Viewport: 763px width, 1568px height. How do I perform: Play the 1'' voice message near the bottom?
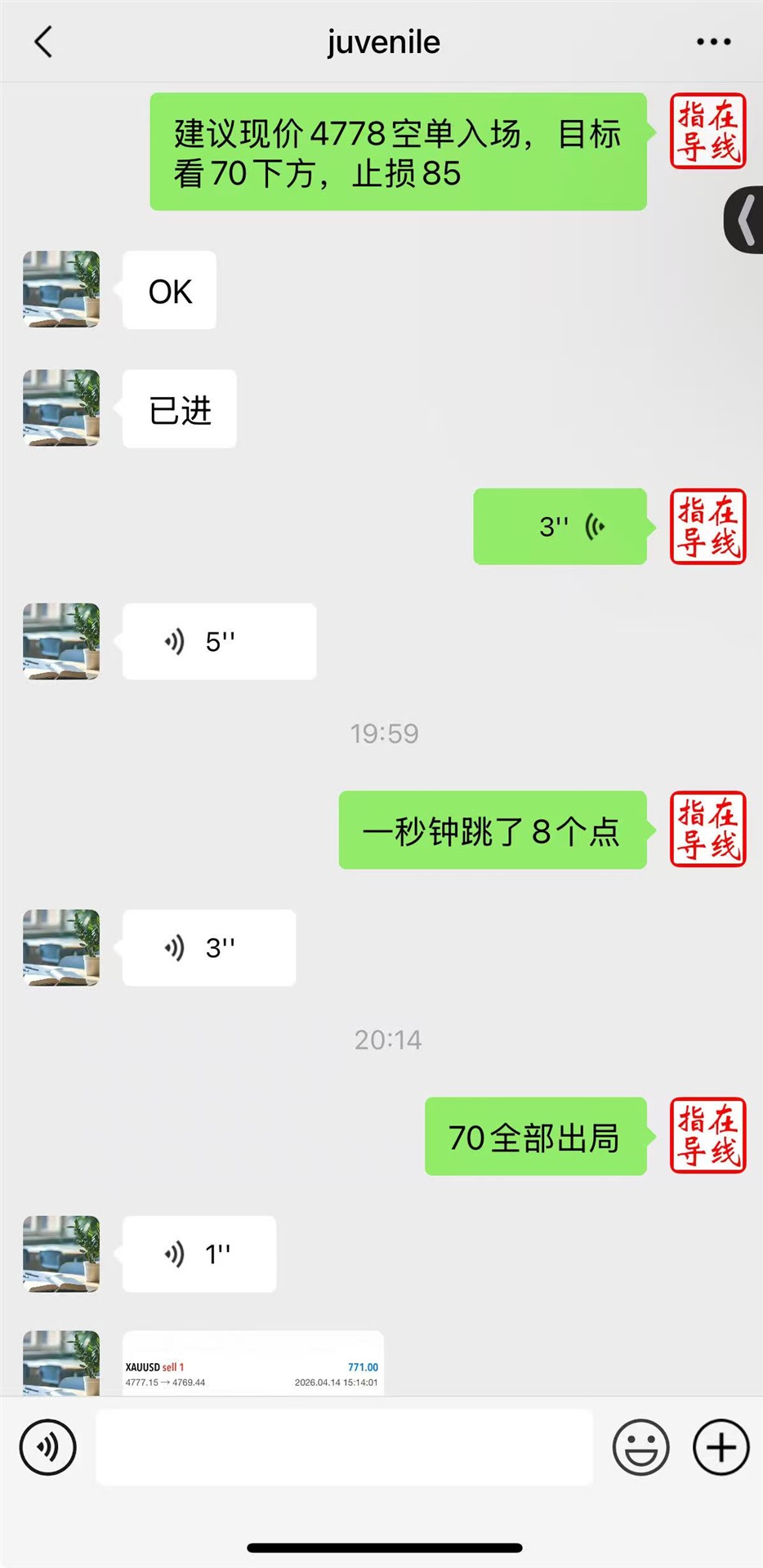199,1254
